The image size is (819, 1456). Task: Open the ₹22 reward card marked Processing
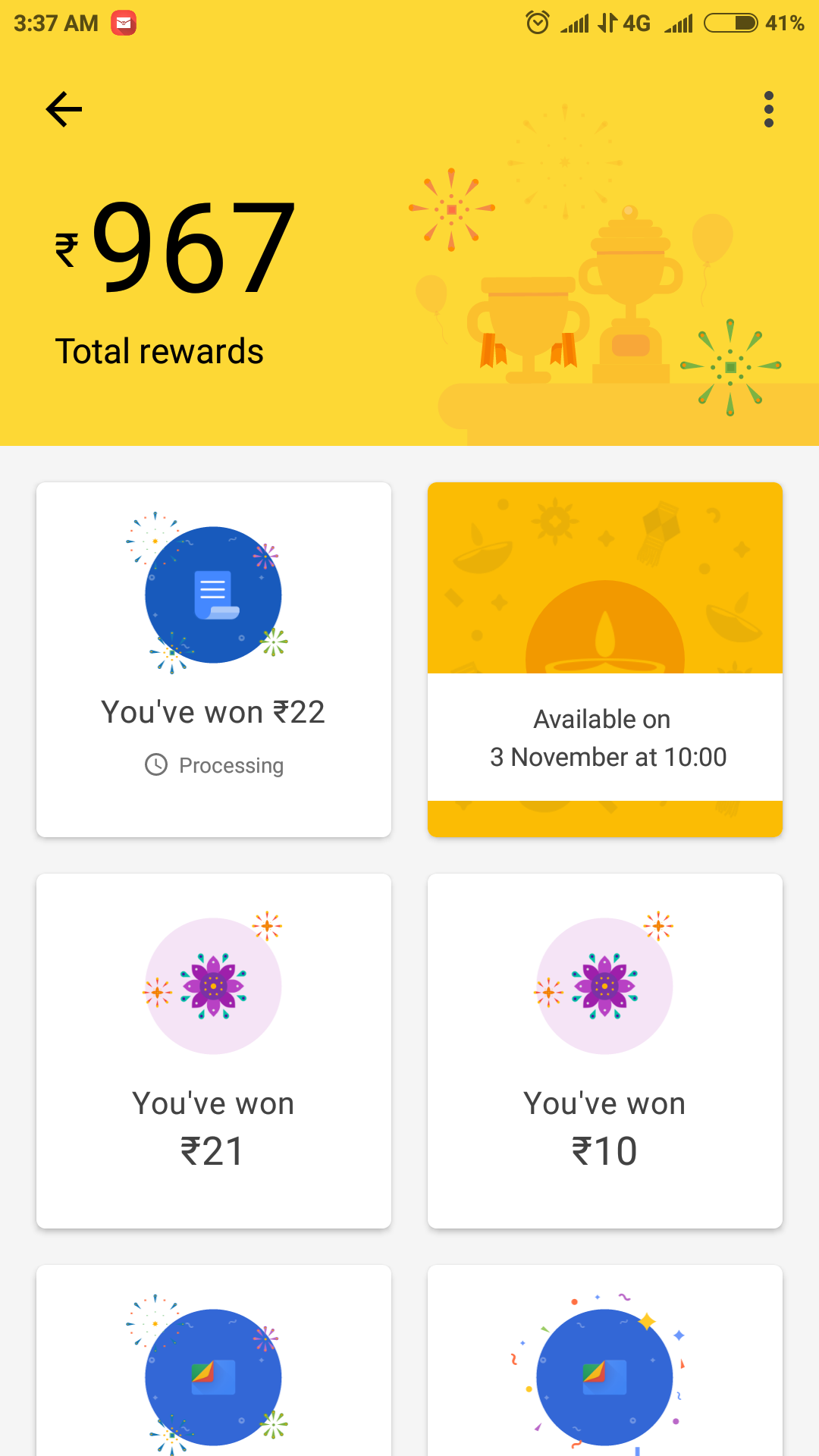214,660
